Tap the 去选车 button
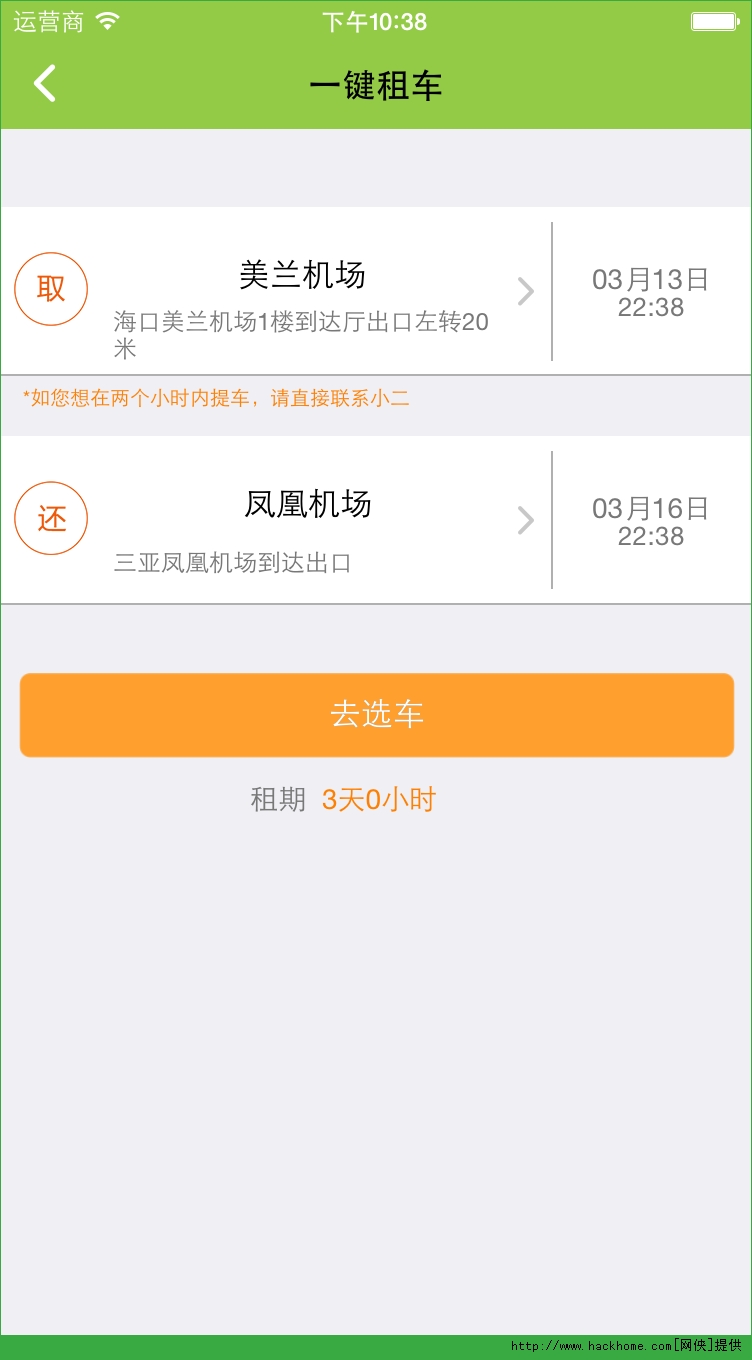This screenshot has height=1360, width=752. coord(377,714)
